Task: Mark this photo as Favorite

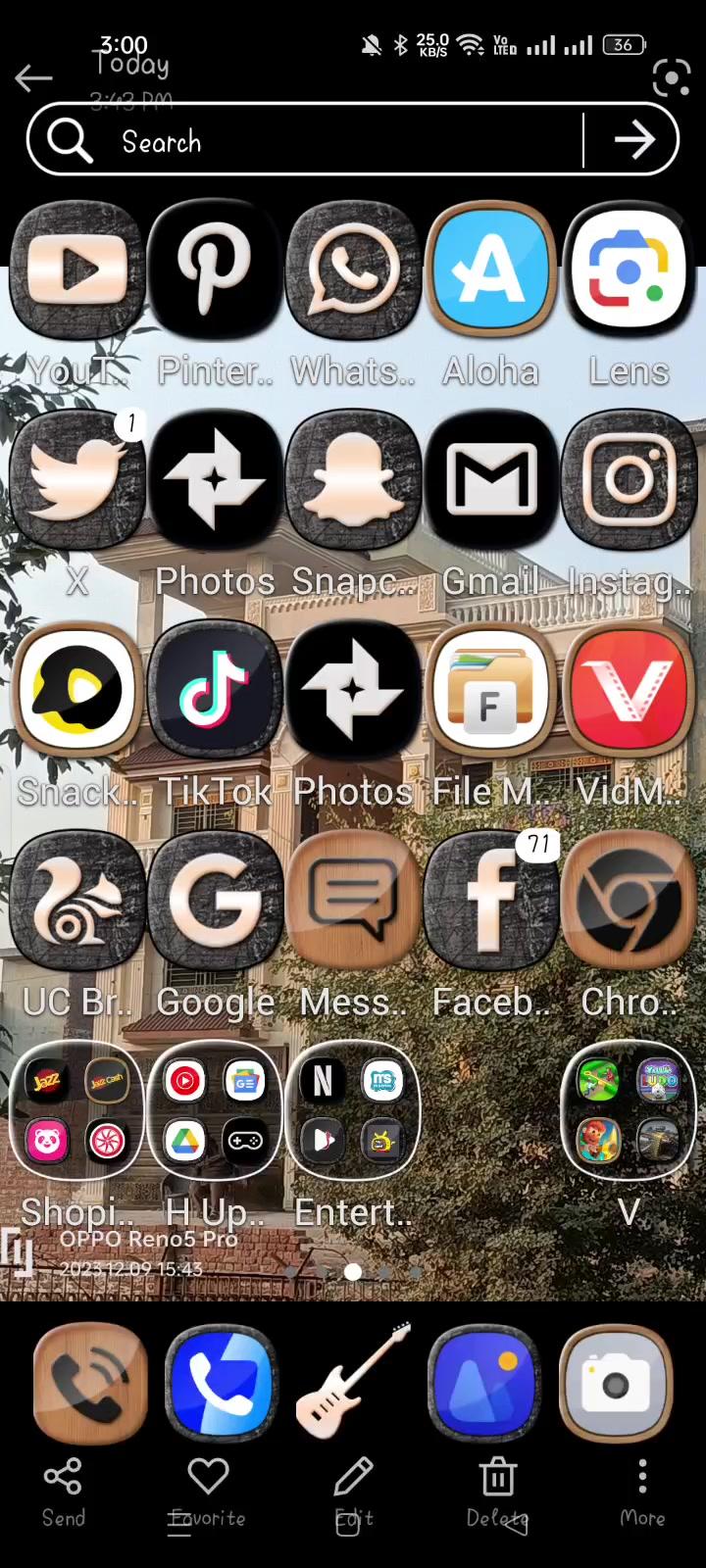Action: (208, 1492)
